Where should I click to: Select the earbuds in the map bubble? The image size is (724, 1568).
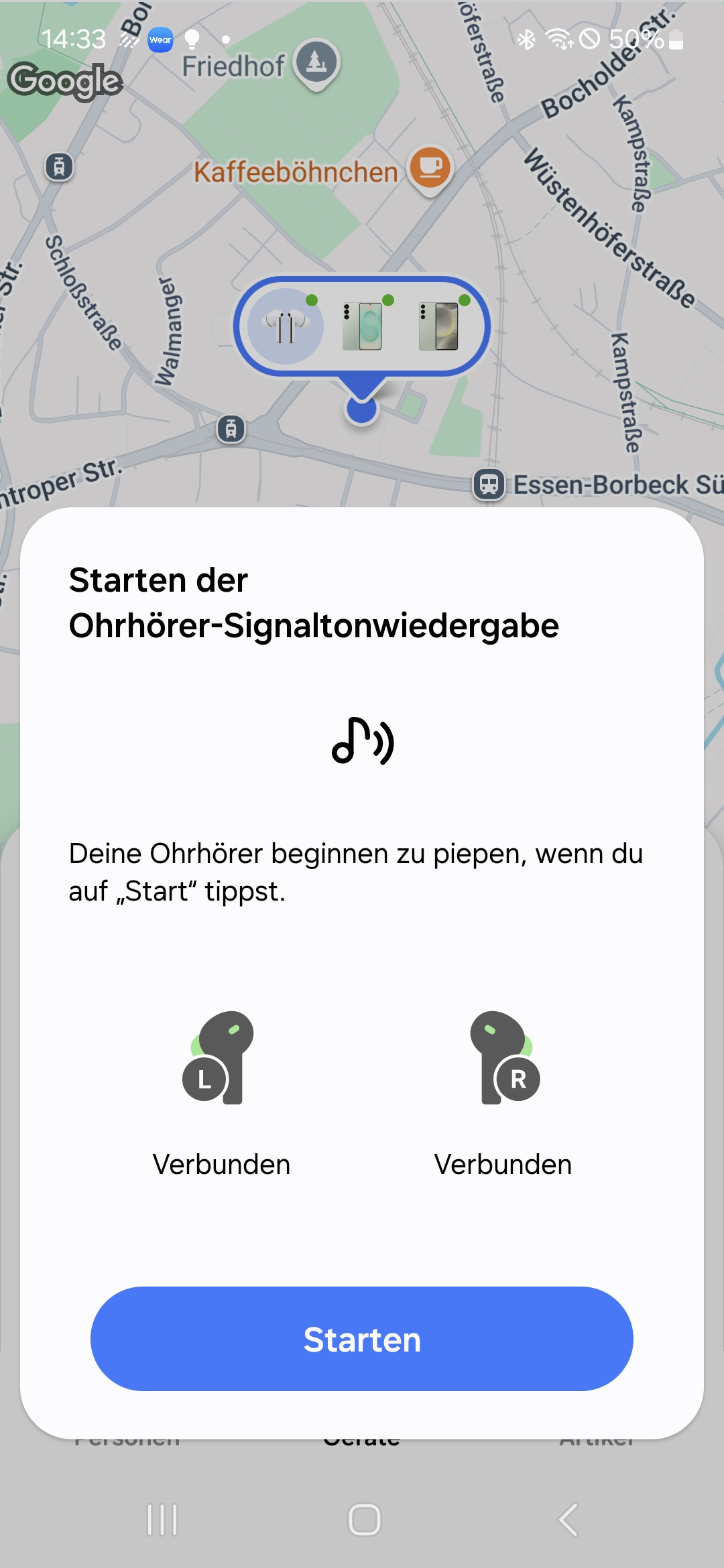pos(286,326)
